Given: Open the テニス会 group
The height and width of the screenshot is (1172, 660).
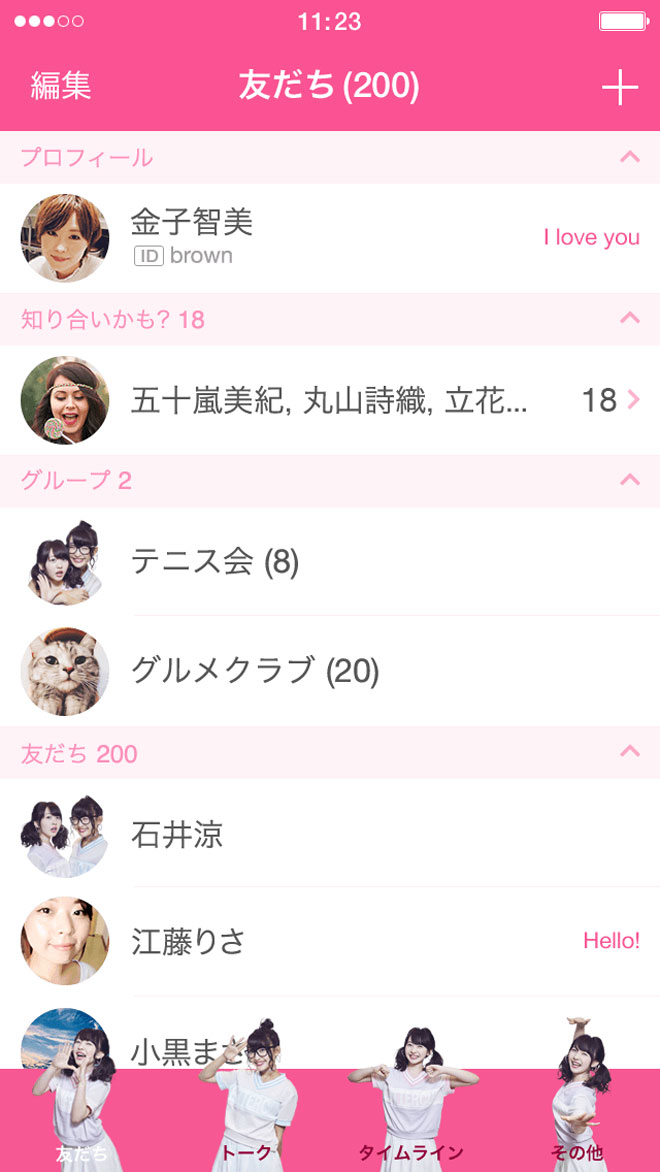Looking at the screenshot, I should point(330,562).
